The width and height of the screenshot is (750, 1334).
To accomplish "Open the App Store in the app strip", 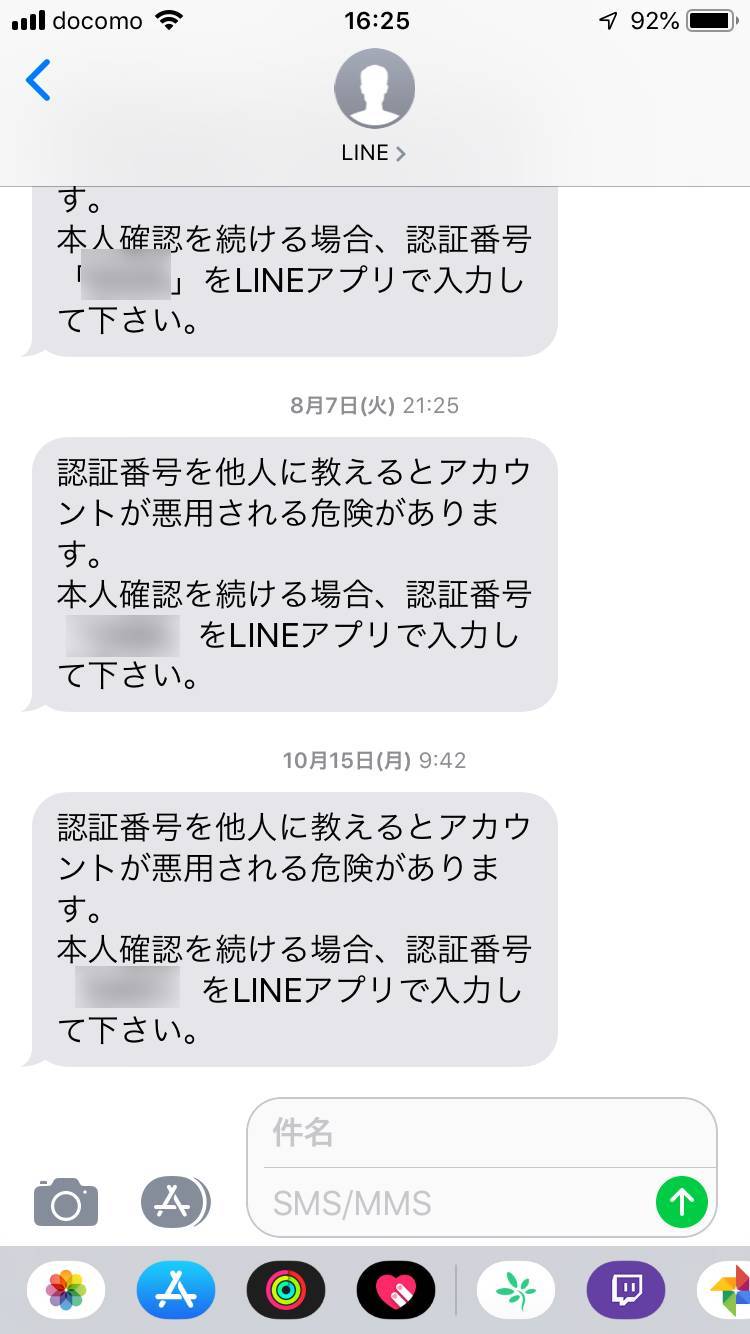I will click(x=176, y=1290).
